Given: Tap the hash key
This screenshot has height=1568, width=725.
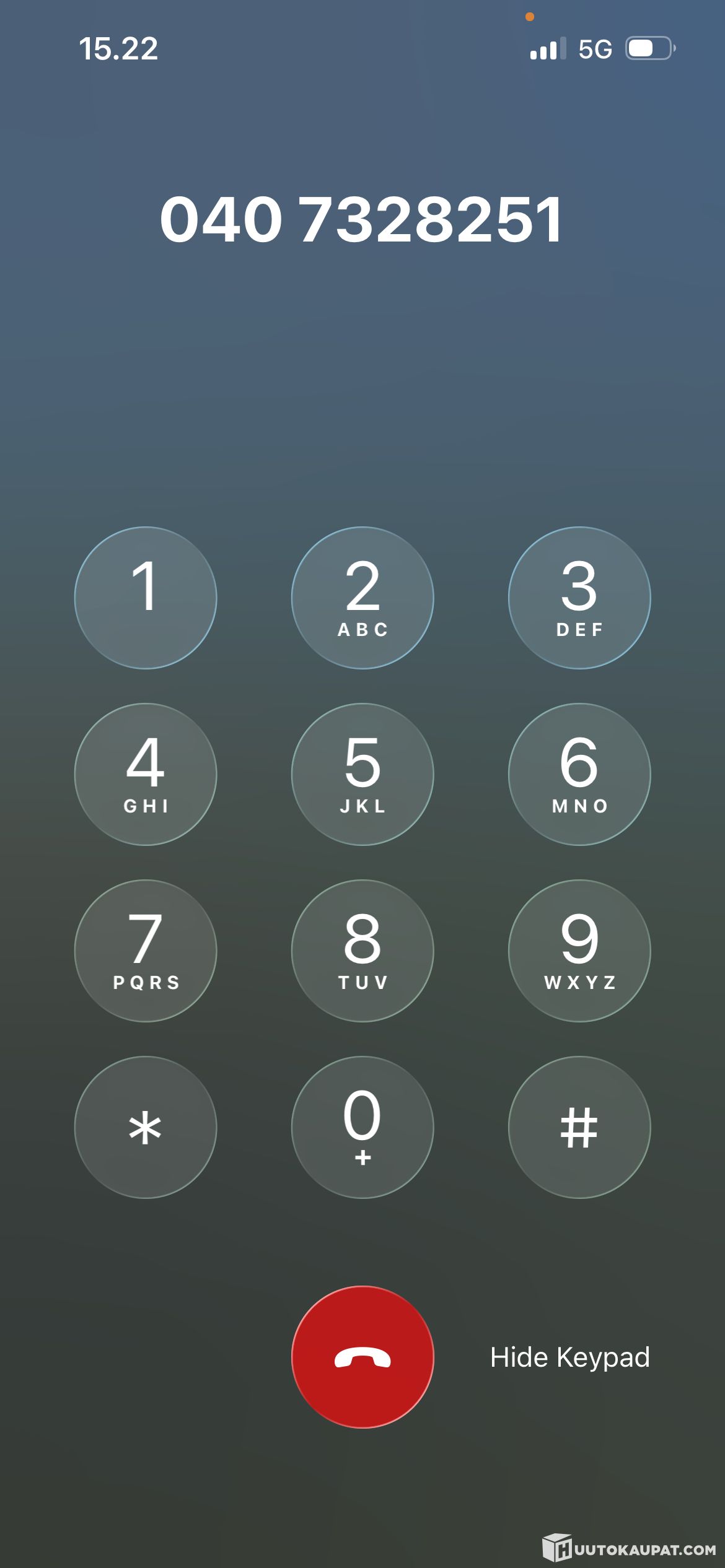Looking at the screenshot, I should click(x=579, y=1127).
